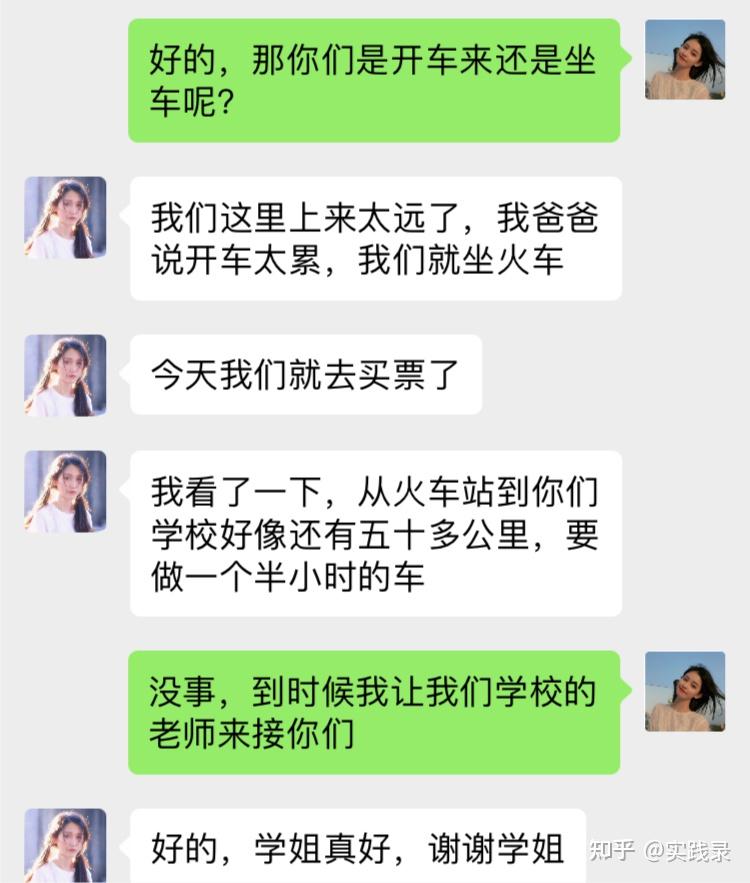
Task: Tap sender avatar beside "没事，到时候我让我们学校的老师来接你们"
Action: [685, 692]
